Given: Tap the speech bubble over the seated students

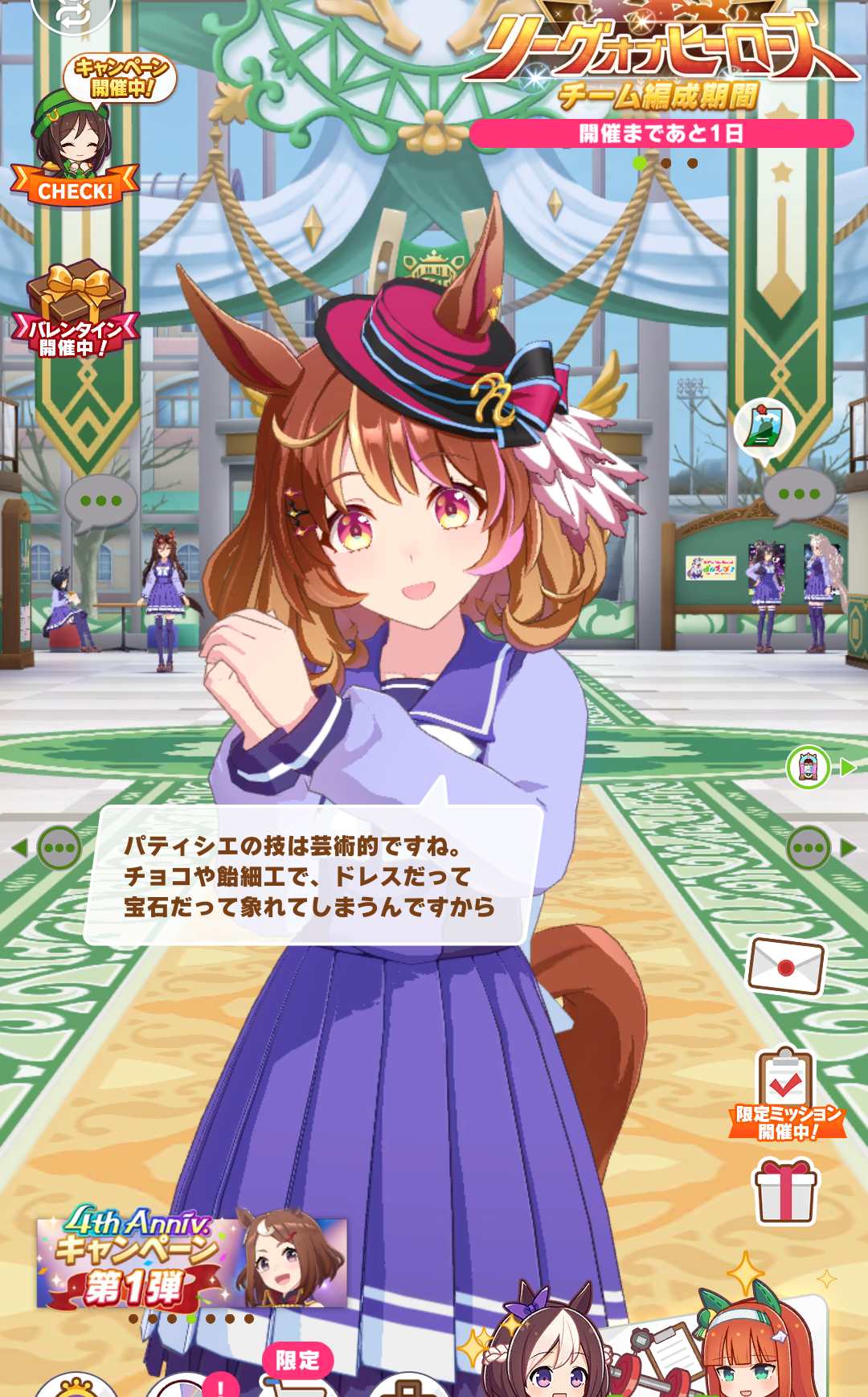Looking at the screenshot, I should [x=100, y=502].
